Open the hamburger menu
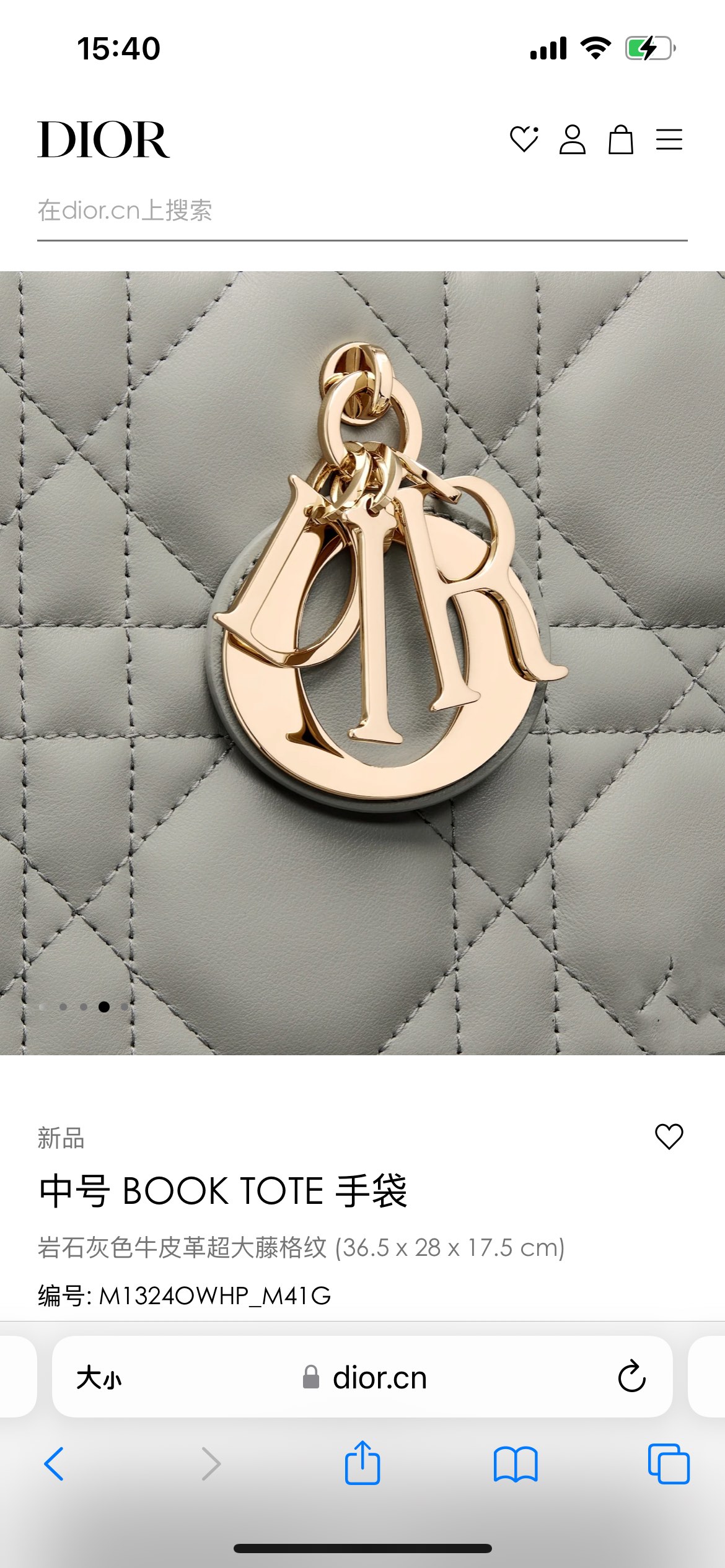725x1568 pixels. click(669, 139)
